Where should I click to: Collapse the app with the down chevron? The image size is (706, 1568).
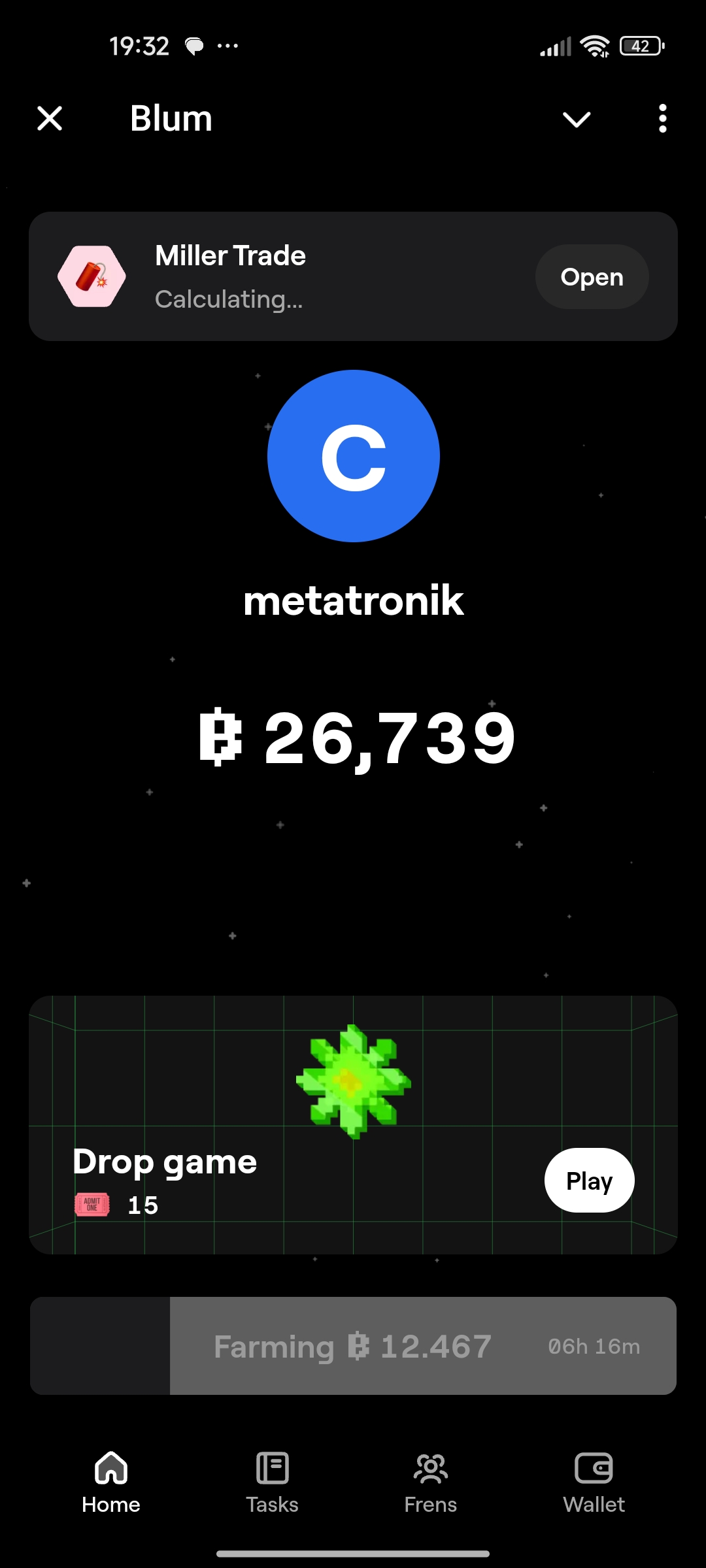[x=577, y=119]
